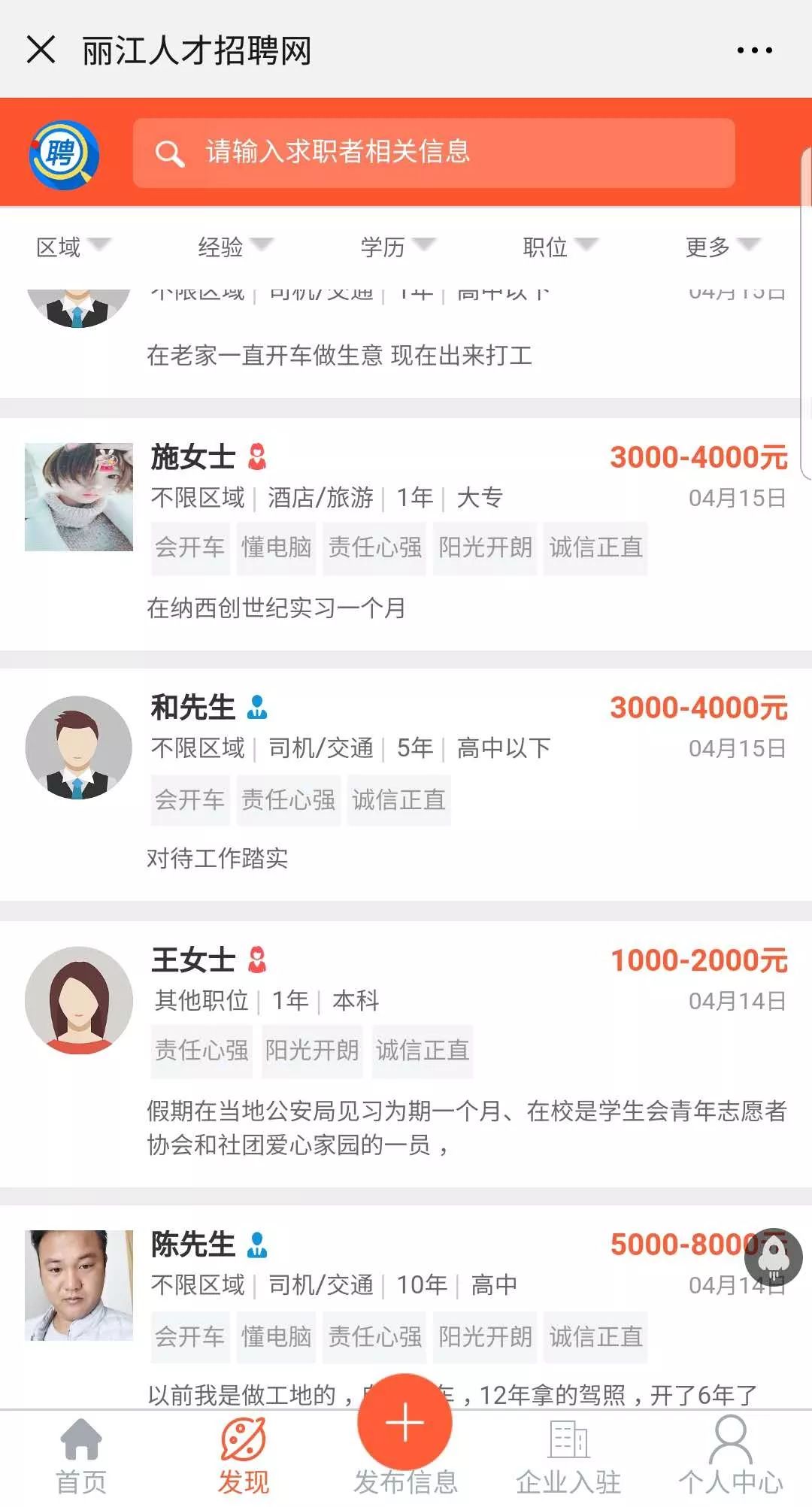Expand the 更多 filter dropdown
812x1507 pixels.
tap(723, 247)
